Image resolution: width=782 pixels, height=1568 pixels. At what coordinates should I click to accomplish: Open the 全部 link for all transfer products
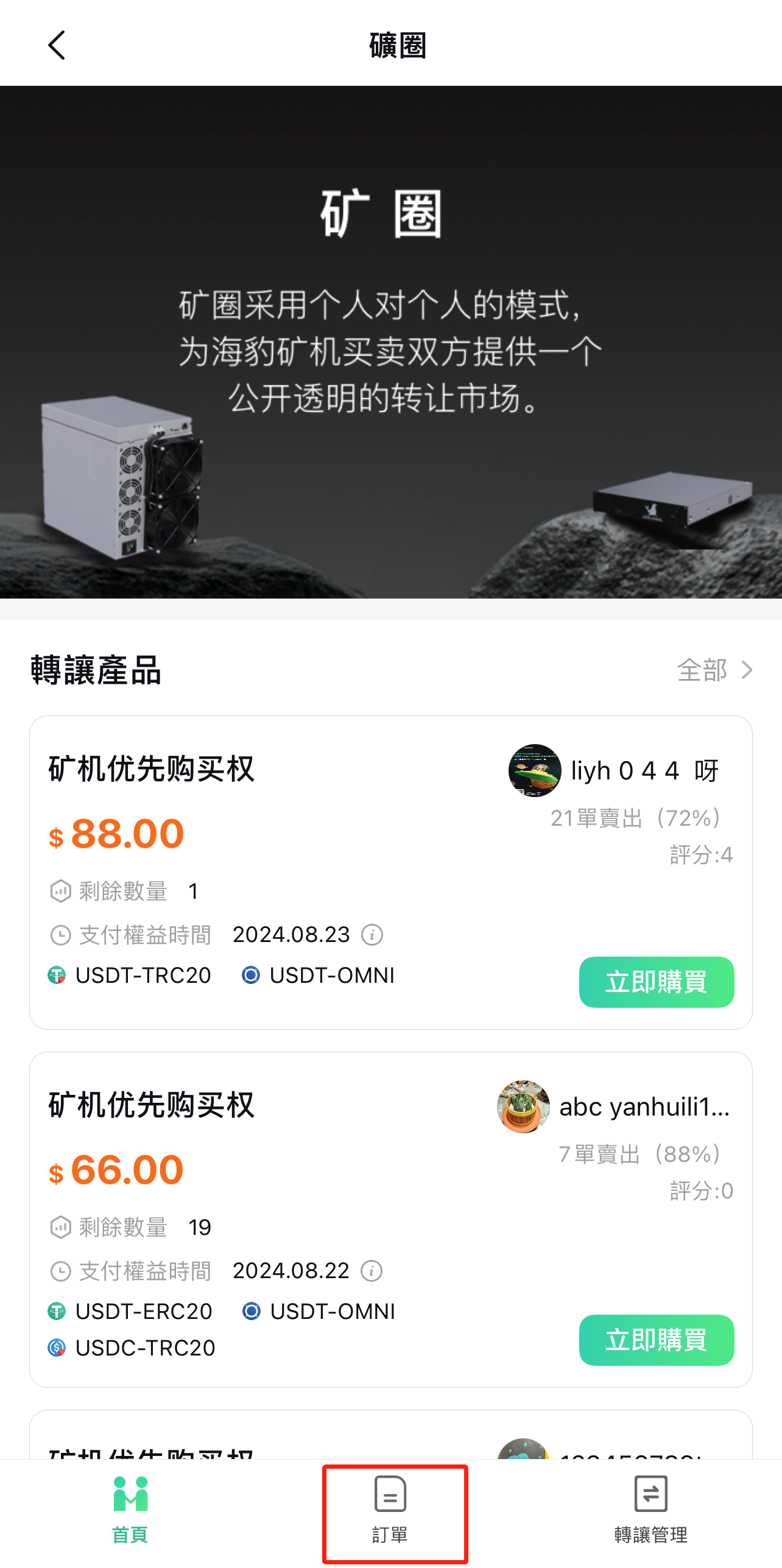[x=715, y=670]
